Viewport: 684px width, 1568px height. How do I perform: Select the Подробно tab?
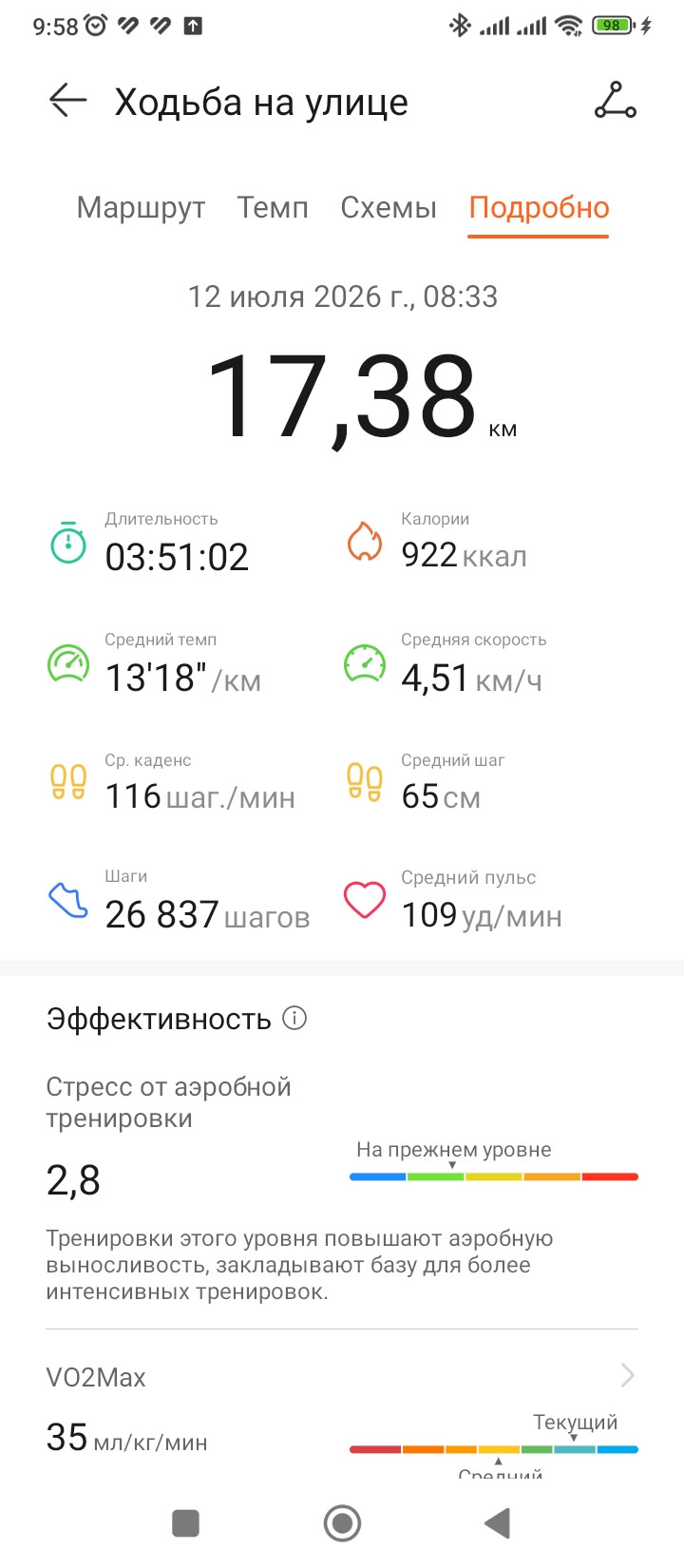coord(539,207)
